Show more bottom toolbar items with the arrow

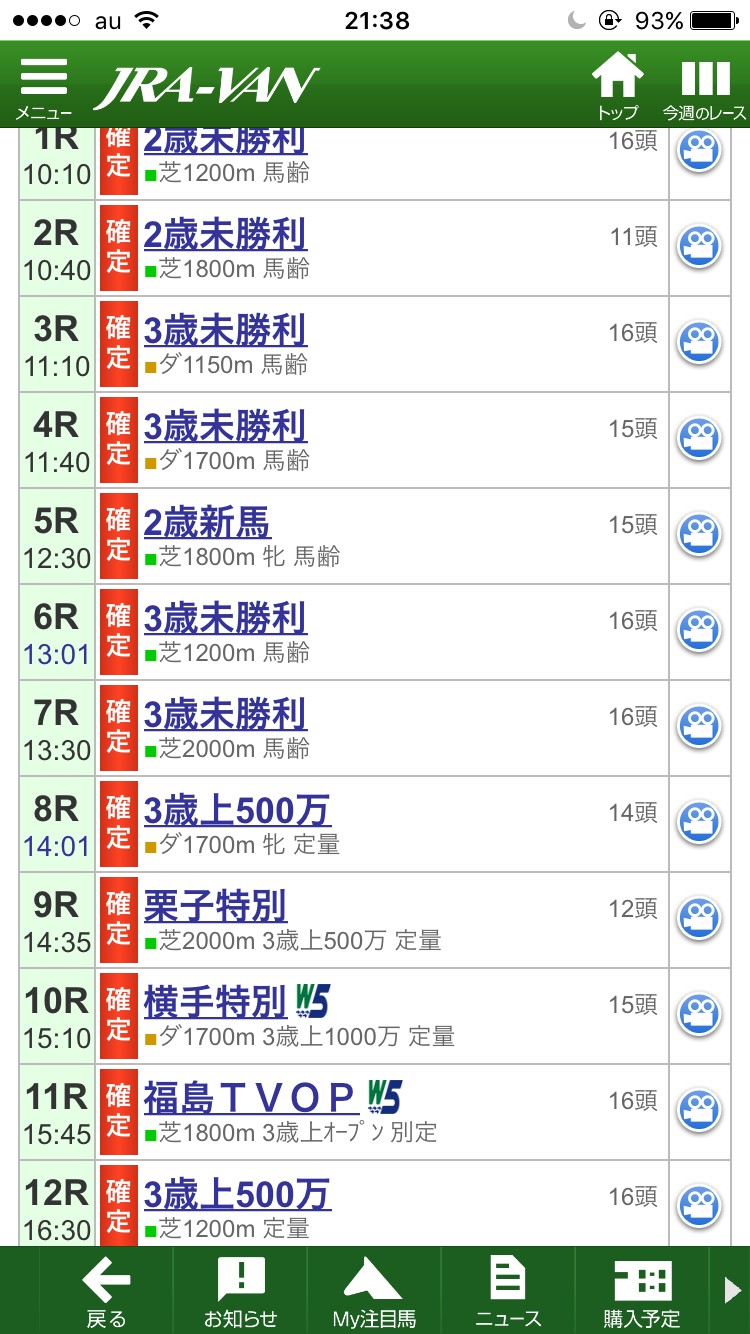[732, 1291]
